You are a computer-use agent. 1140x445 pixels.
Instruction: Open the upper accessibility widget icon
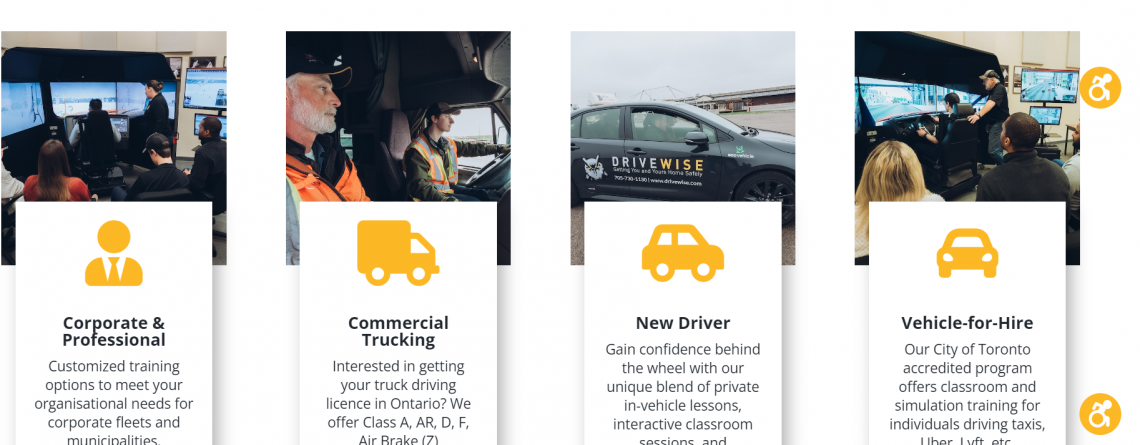pyautogui.click(x=1100, y=89)
